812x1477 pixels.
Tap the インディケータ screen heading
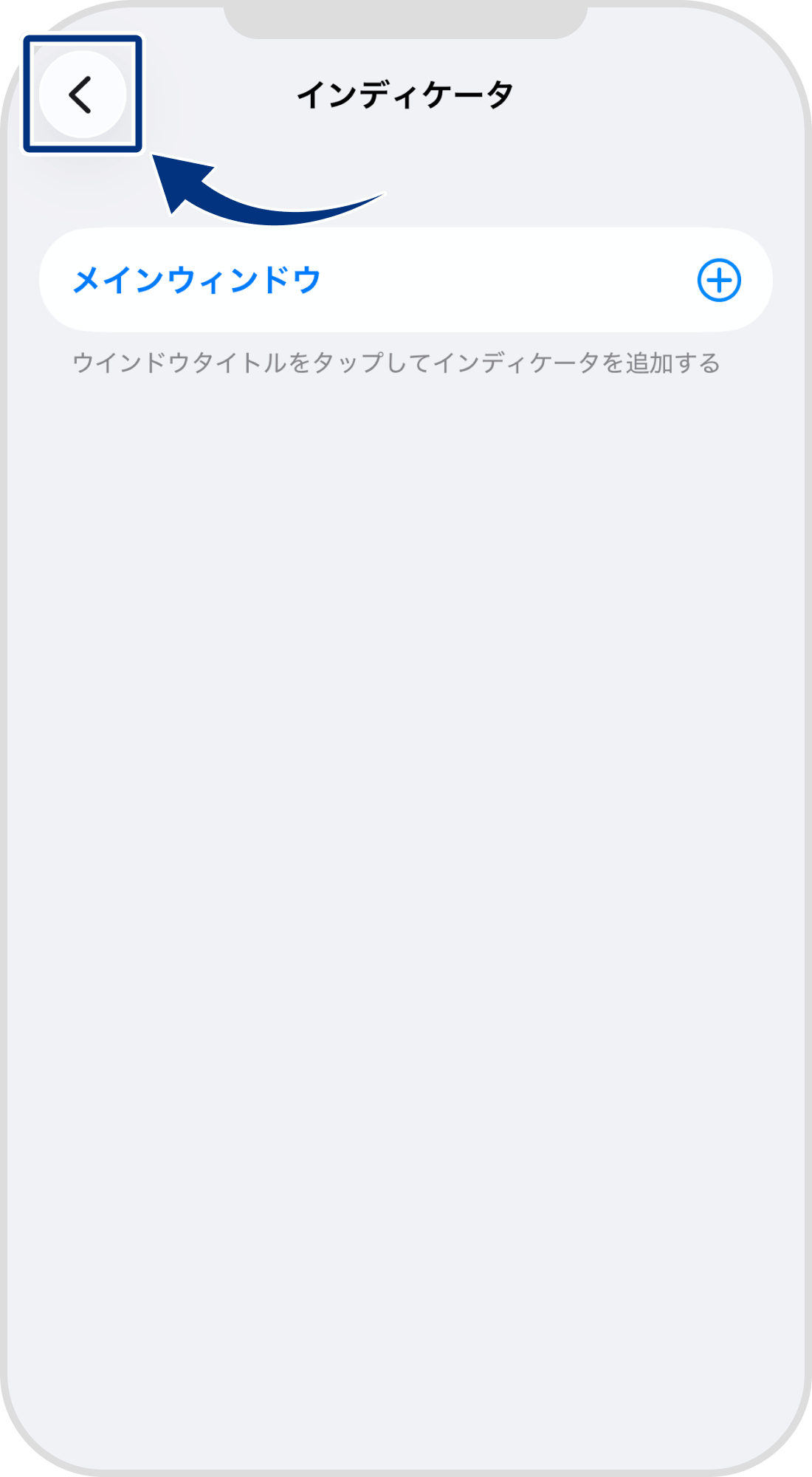pos(406,92)
